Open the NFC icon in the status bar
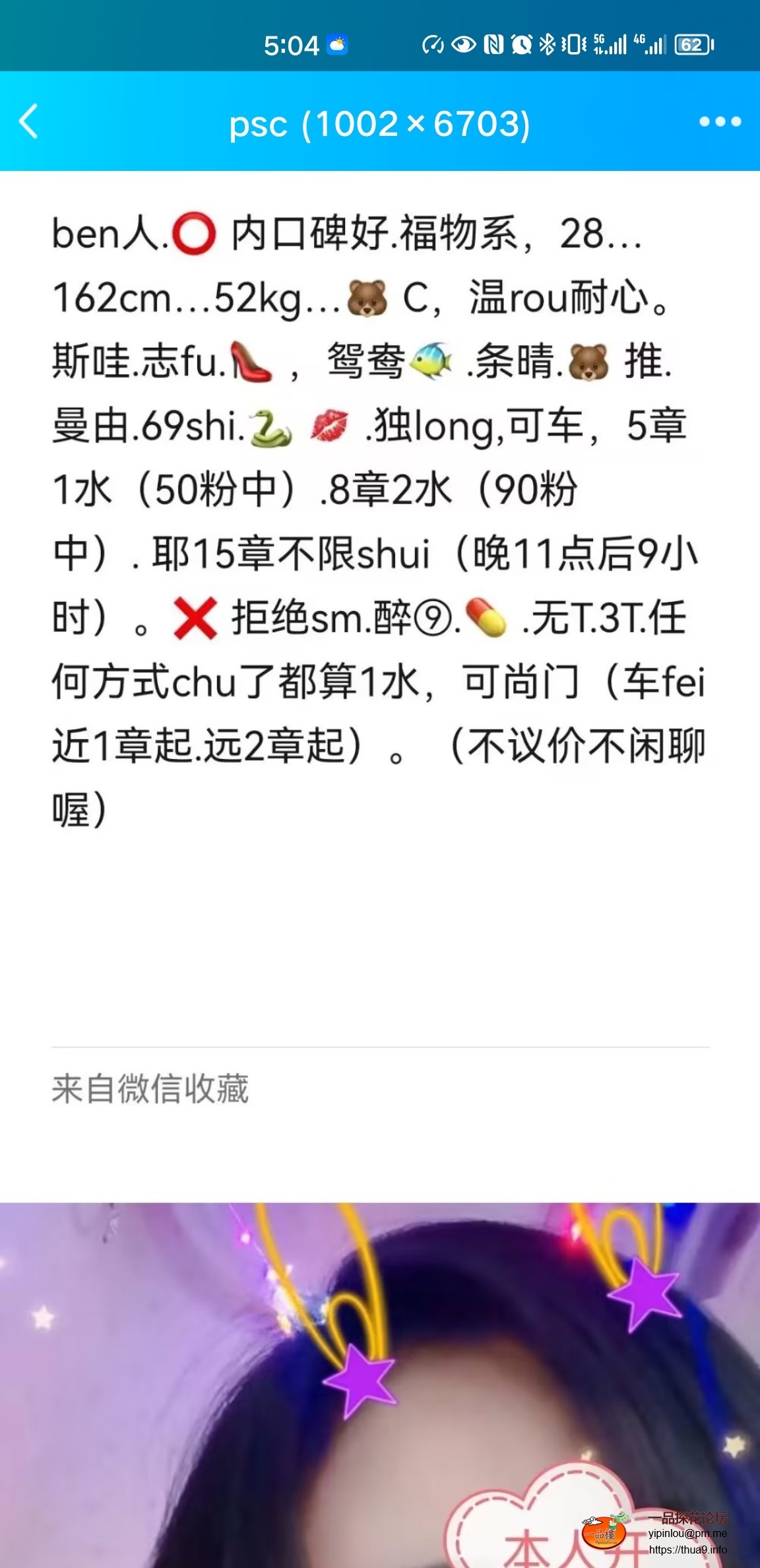The image size is (760, 1568). coord(493,44)
